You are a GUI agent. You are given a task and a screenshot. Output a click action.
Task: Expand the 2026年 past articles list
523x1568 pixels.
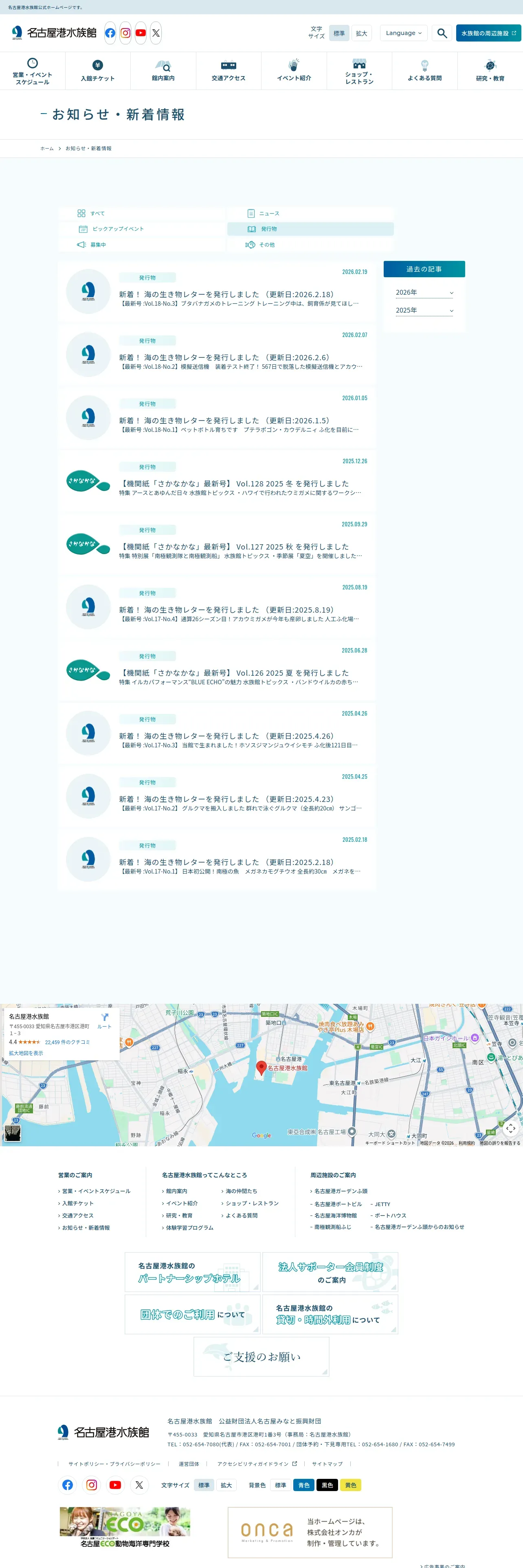point(424,293)
